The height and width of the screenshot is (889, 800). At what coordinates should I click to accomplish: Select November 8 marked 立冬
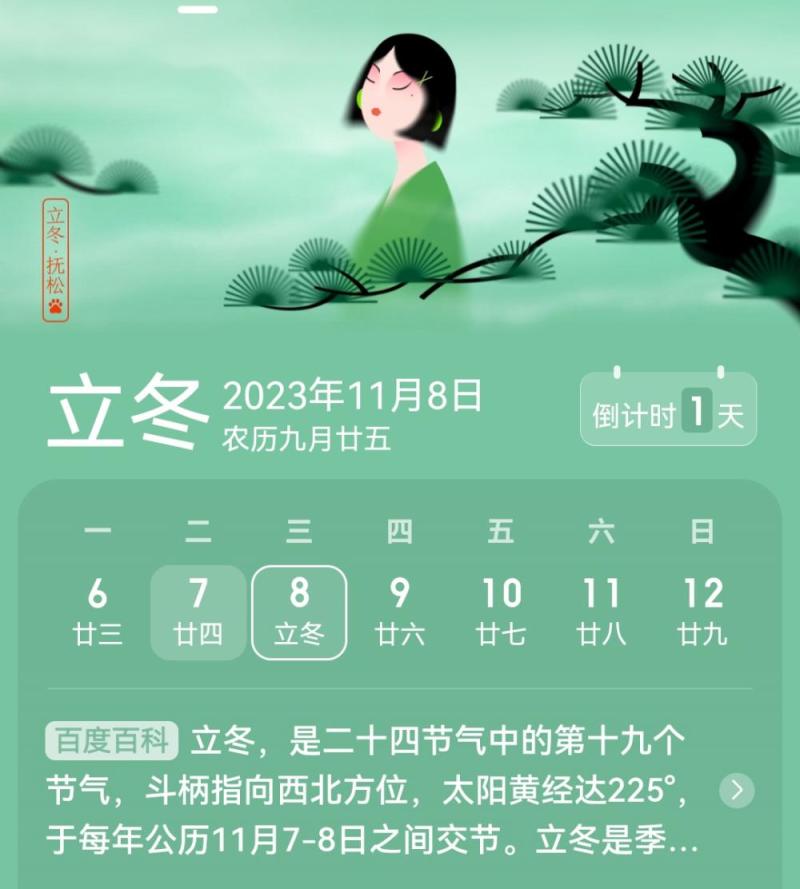pyautogui.click(x=299, y=612)
